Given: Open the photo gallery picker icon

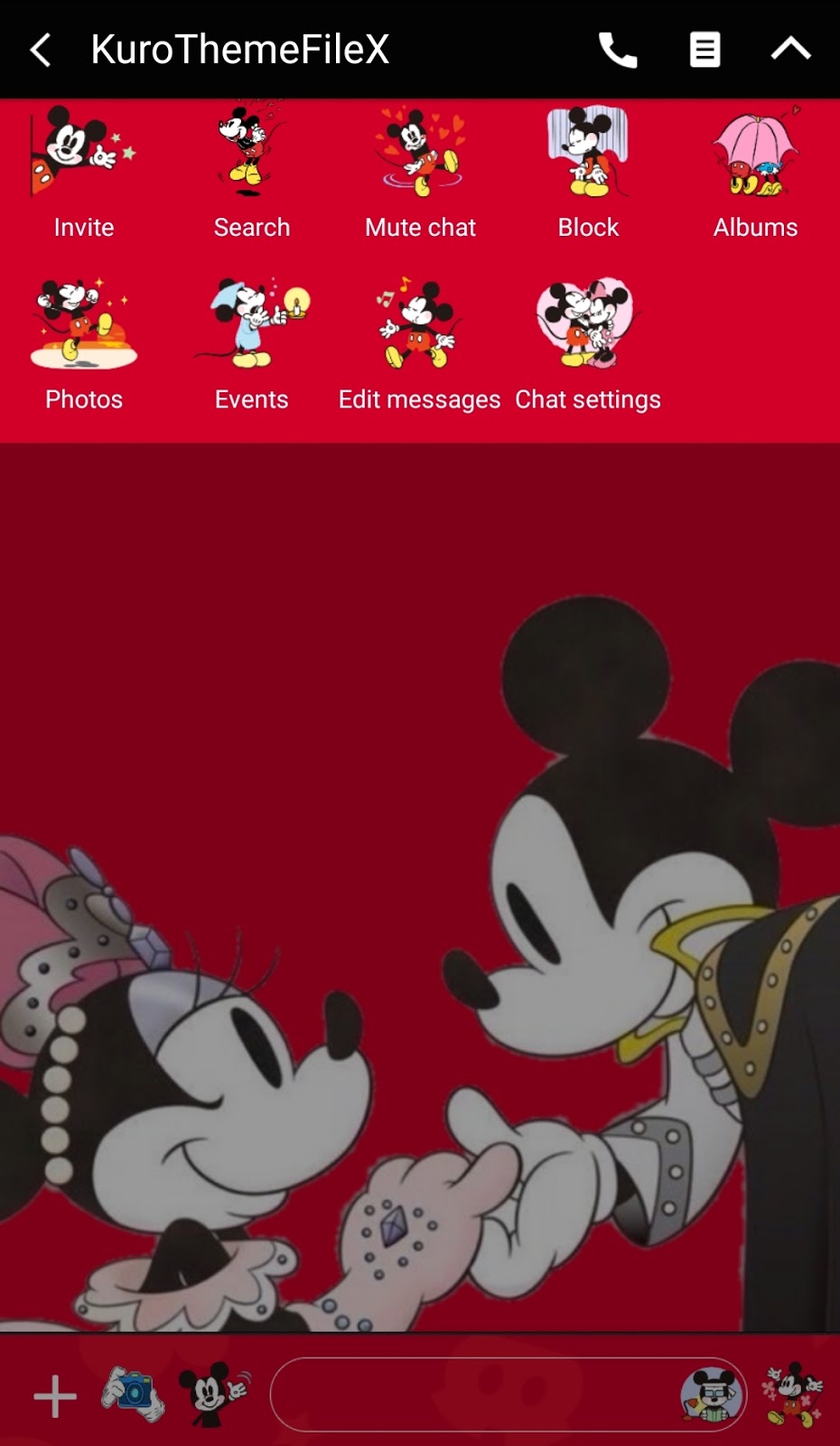Looking at the screenshot, I should pos(213,1394).
